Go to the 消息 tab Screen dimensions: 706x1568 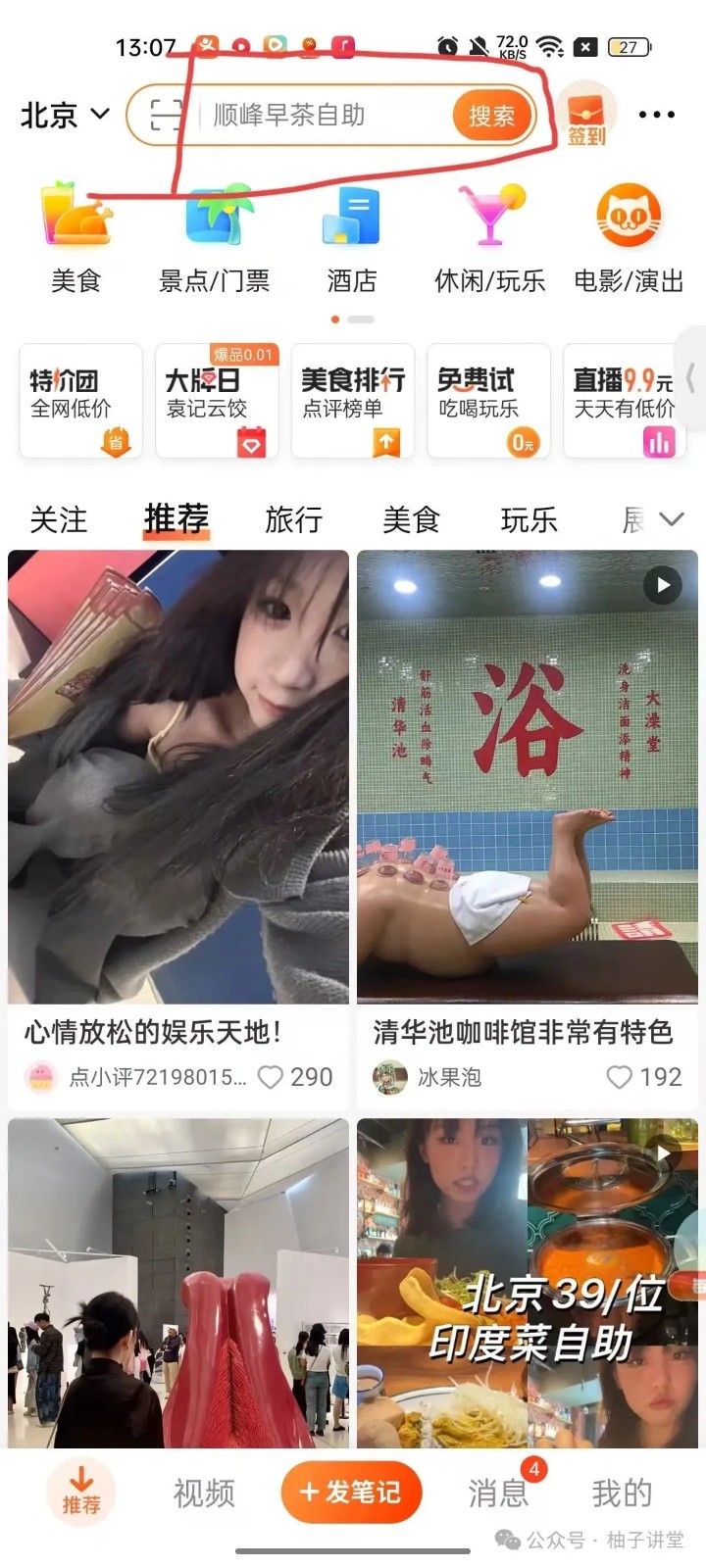[498, 1493]
